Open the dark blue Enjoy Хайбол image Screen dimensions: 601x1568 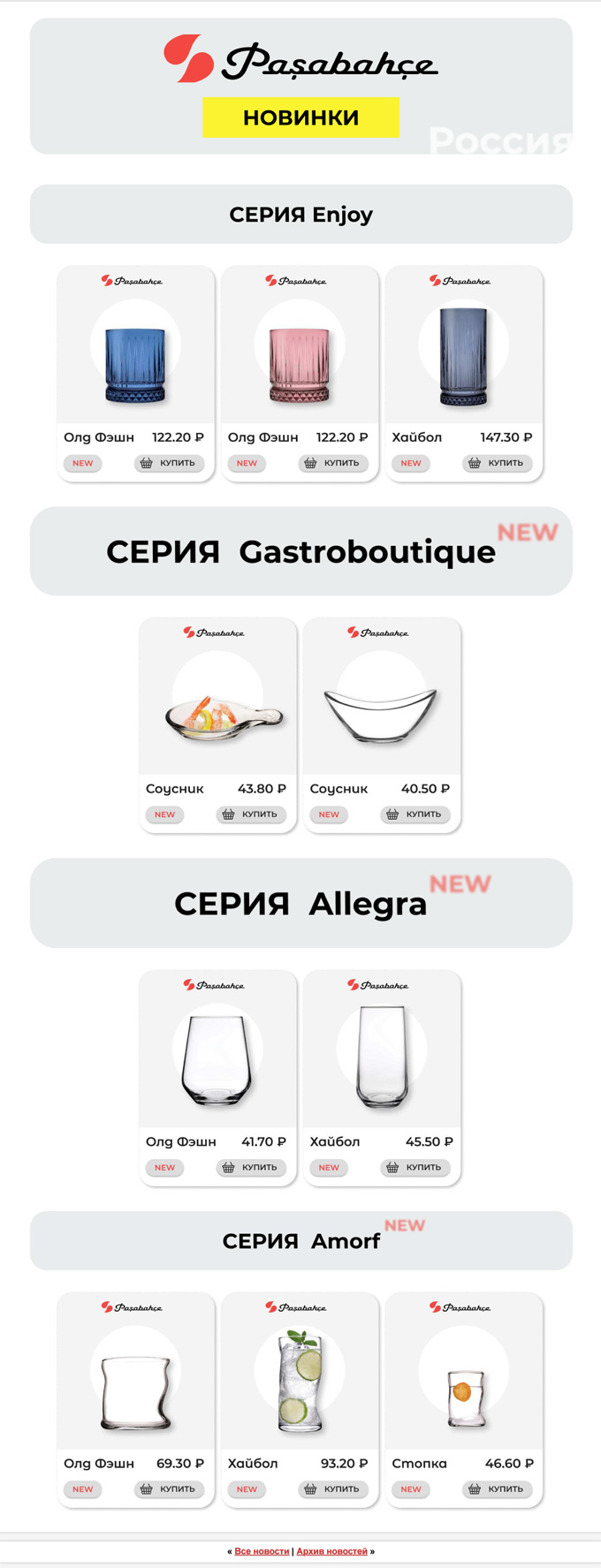tap(464, 353)
